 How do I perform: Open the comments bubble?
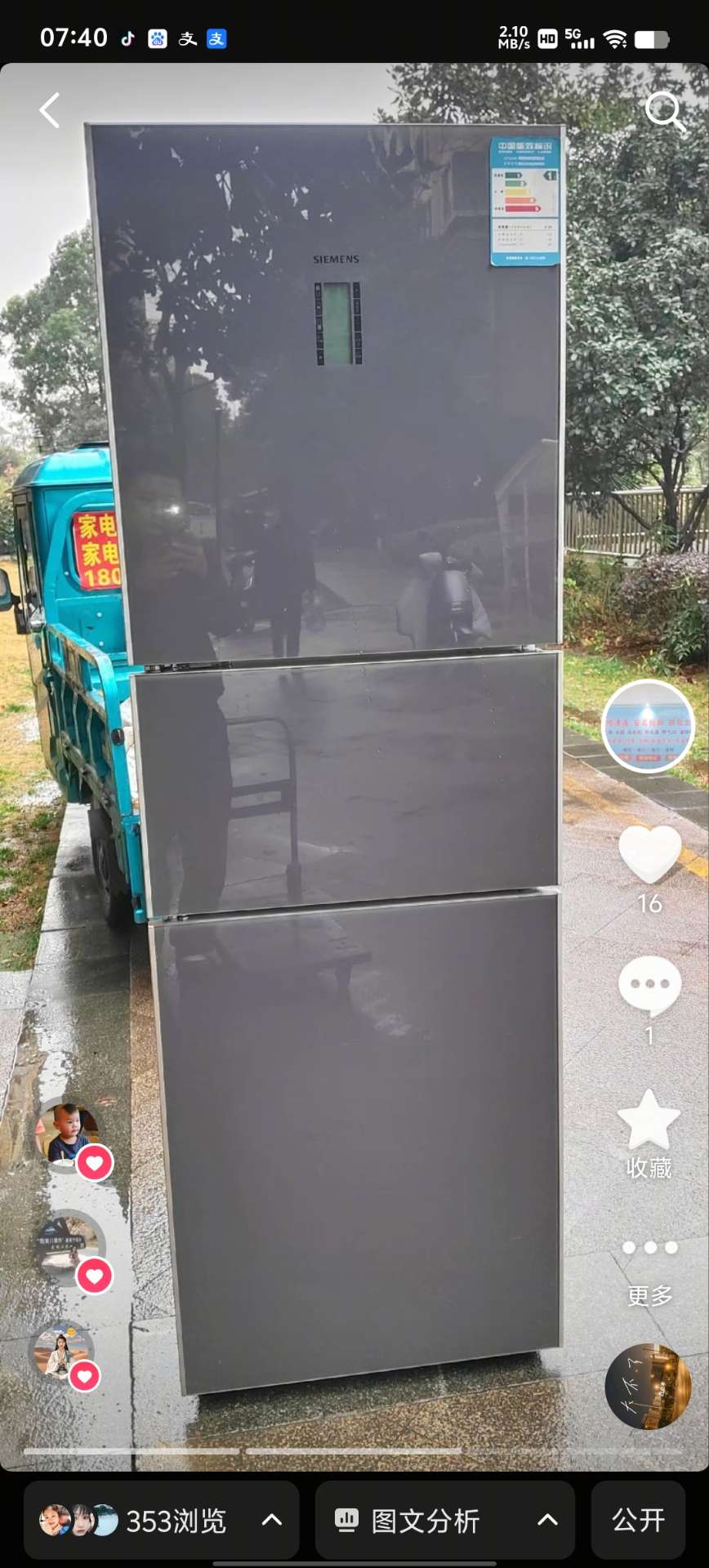[649, 986]
